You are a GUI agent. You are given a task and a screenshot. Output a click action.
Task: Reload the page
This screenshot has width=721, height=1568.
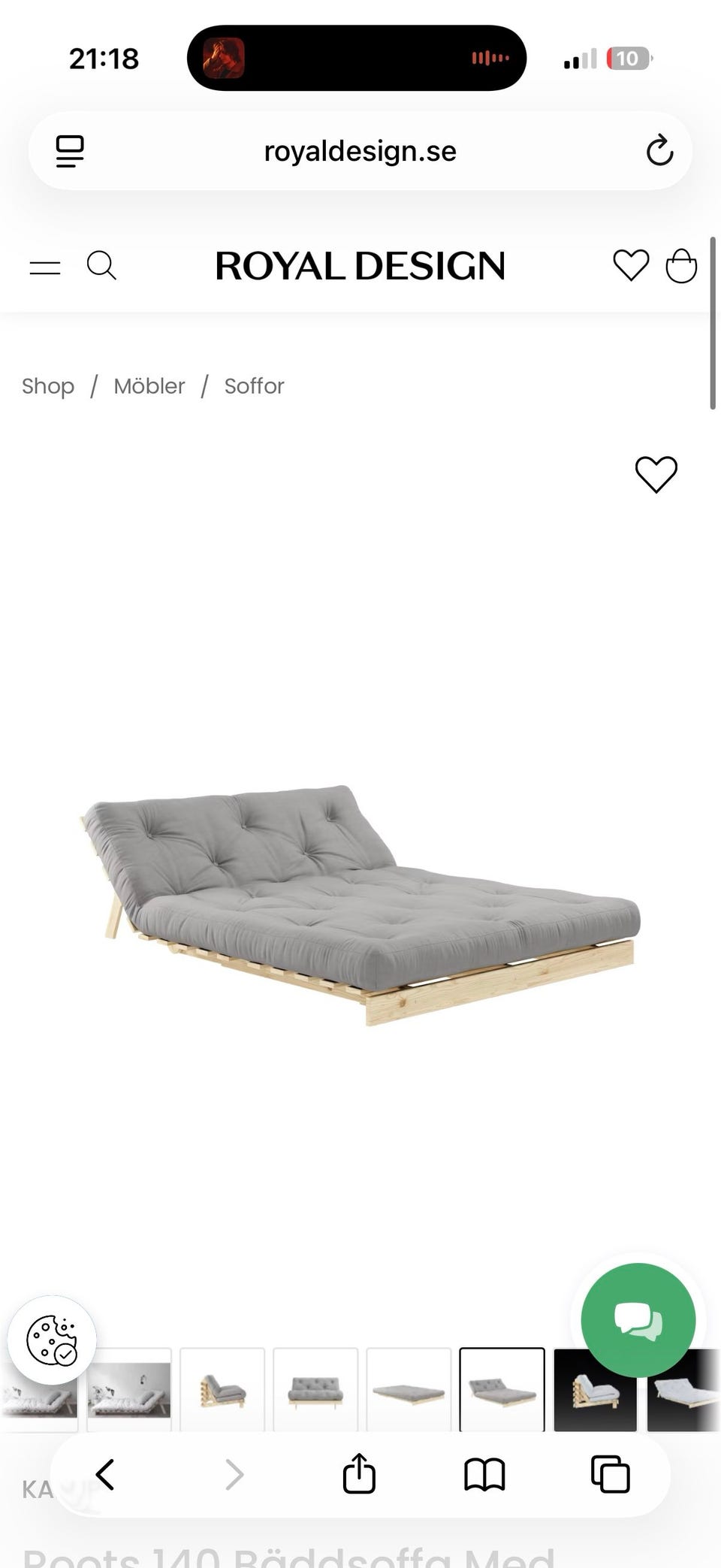(x=659, y=151)
